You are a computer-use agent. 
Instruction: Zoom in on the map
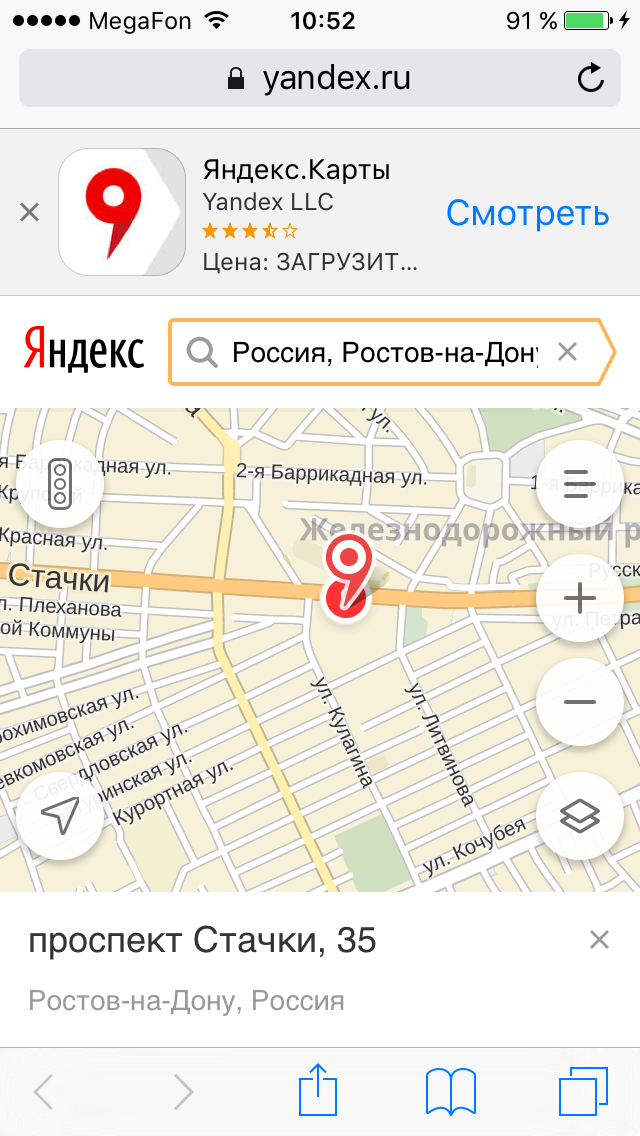[x=580, y=599]
